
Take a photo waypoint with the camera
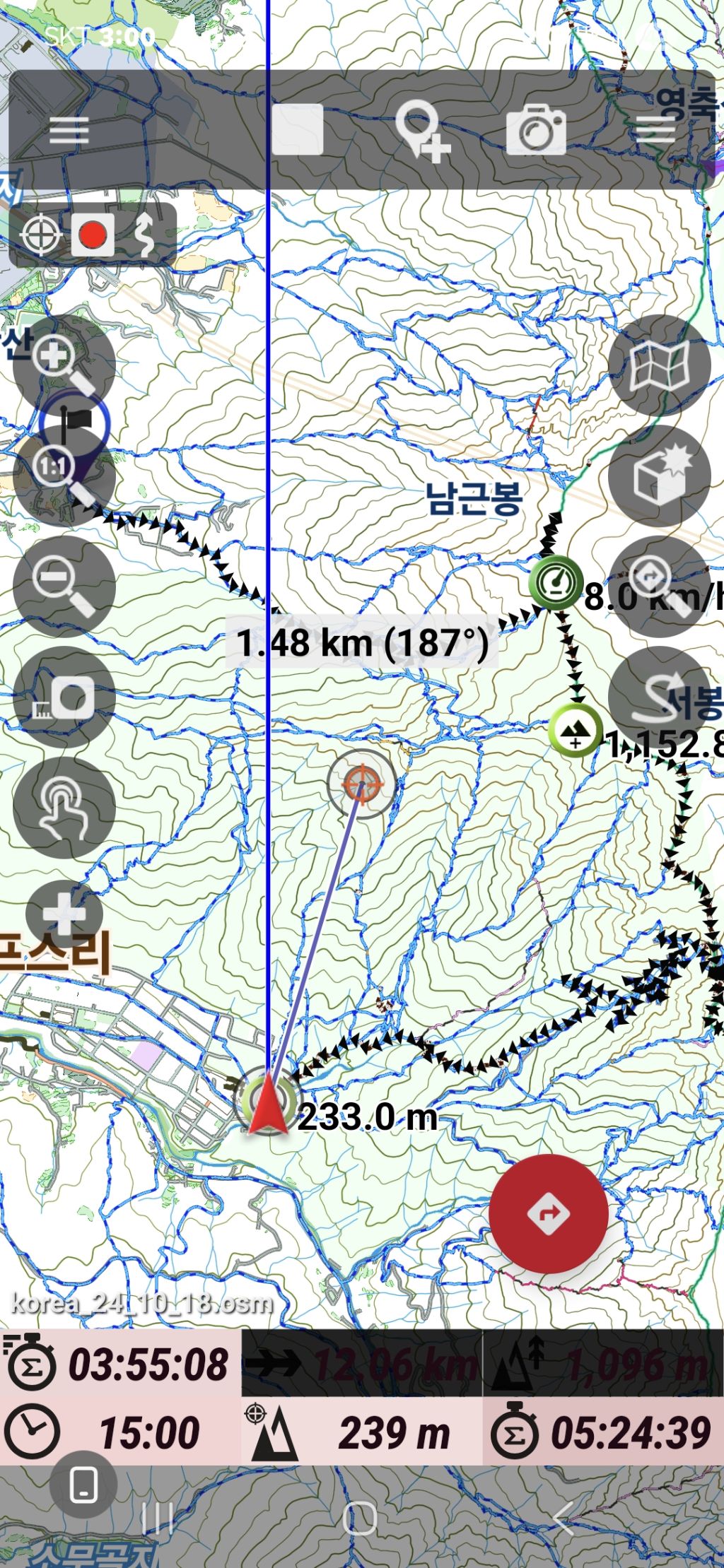click(x=536, y=130)
